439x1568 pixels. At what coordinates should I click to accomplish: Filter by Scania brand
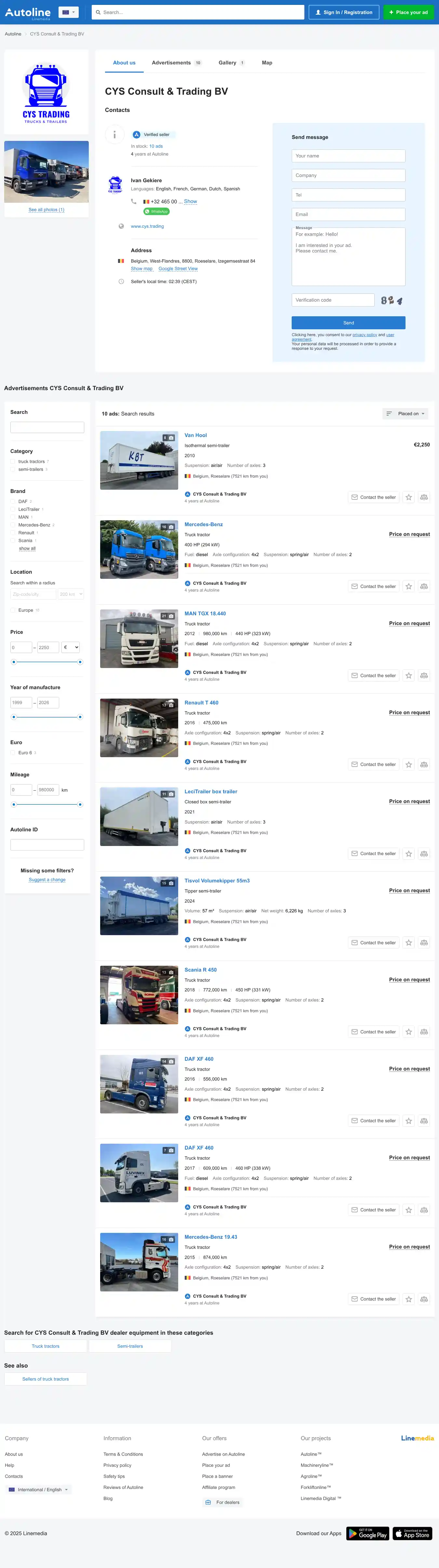click(13, 540)
